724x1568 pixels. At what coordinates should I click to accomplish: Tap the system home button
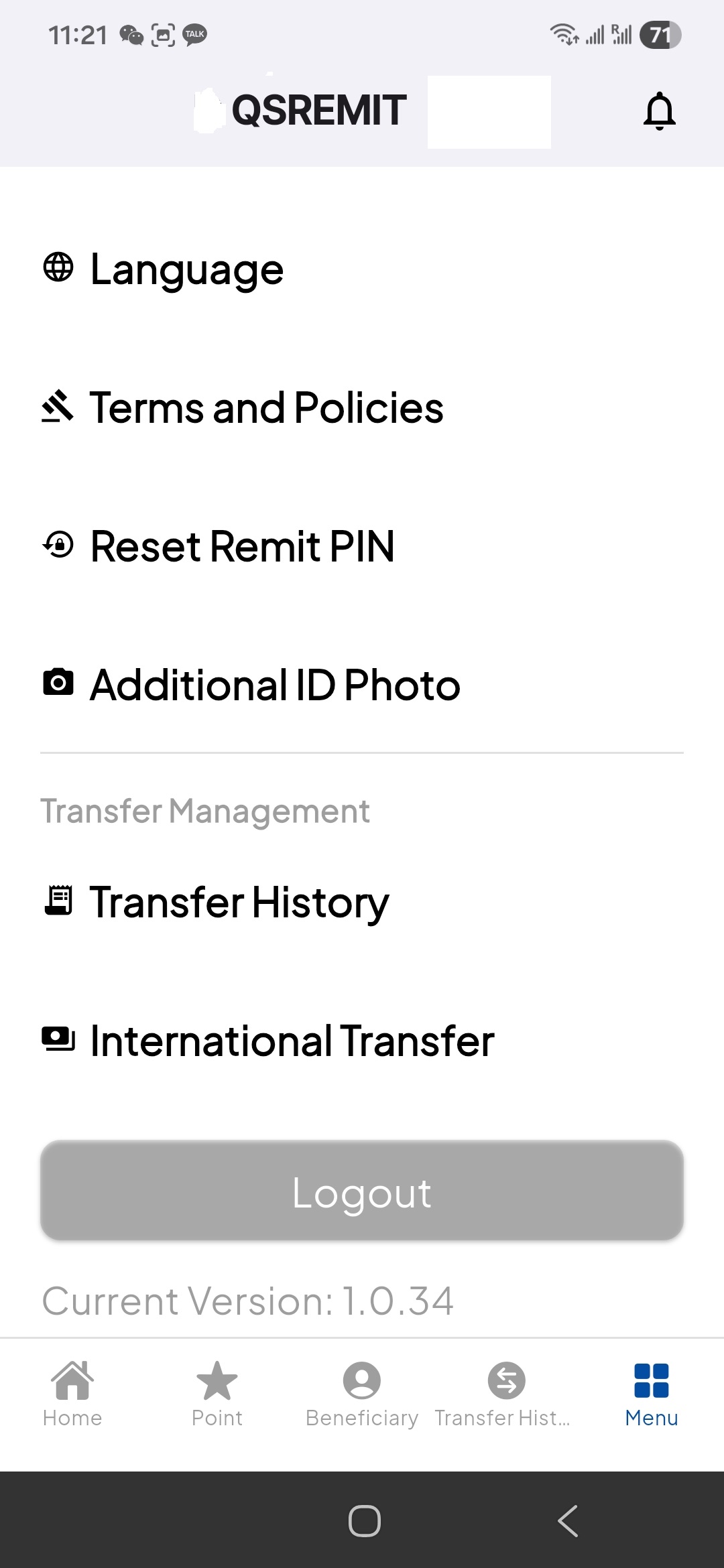pos(364,1520)
